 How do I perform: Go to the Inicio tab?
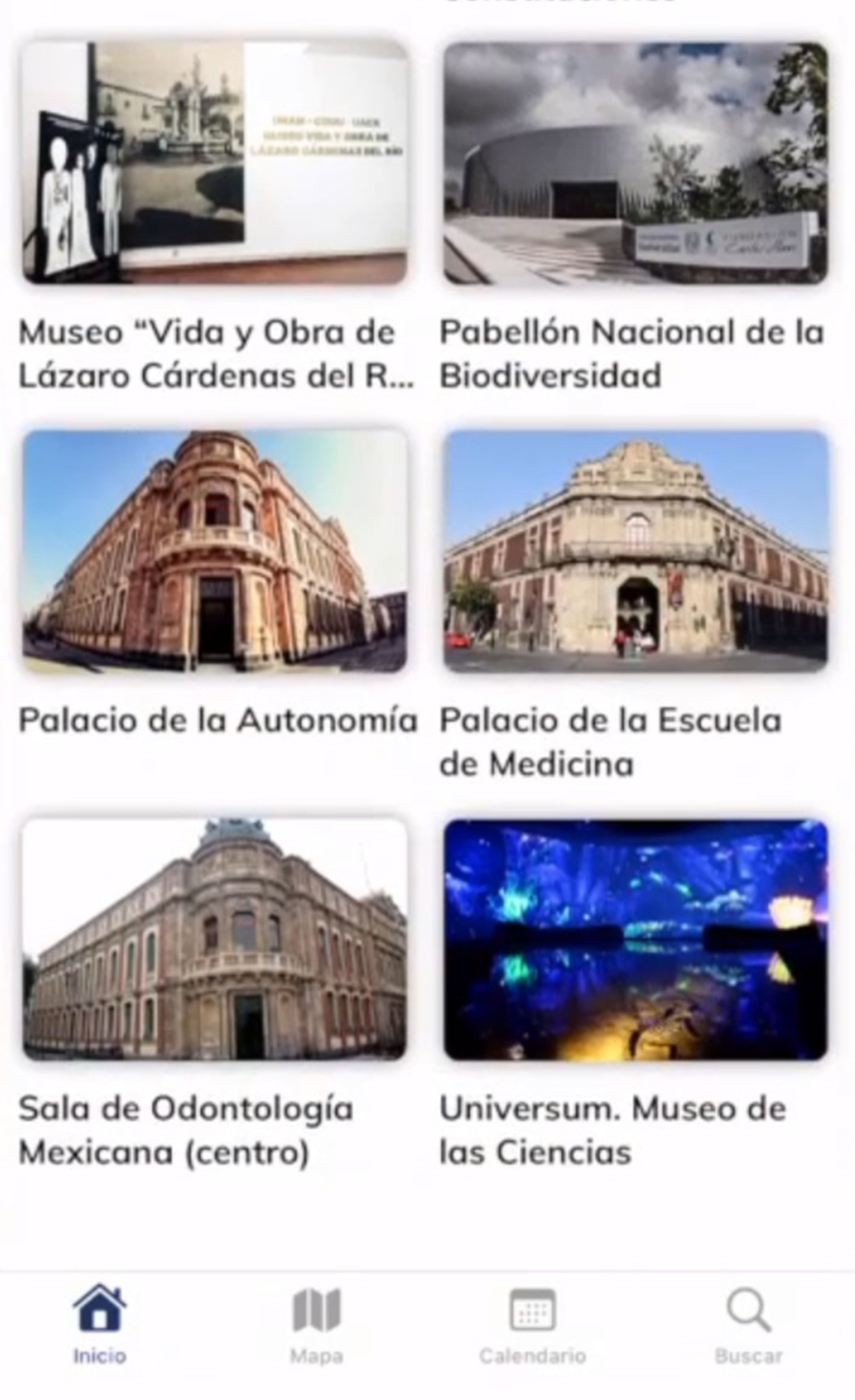click(100, 1324)
